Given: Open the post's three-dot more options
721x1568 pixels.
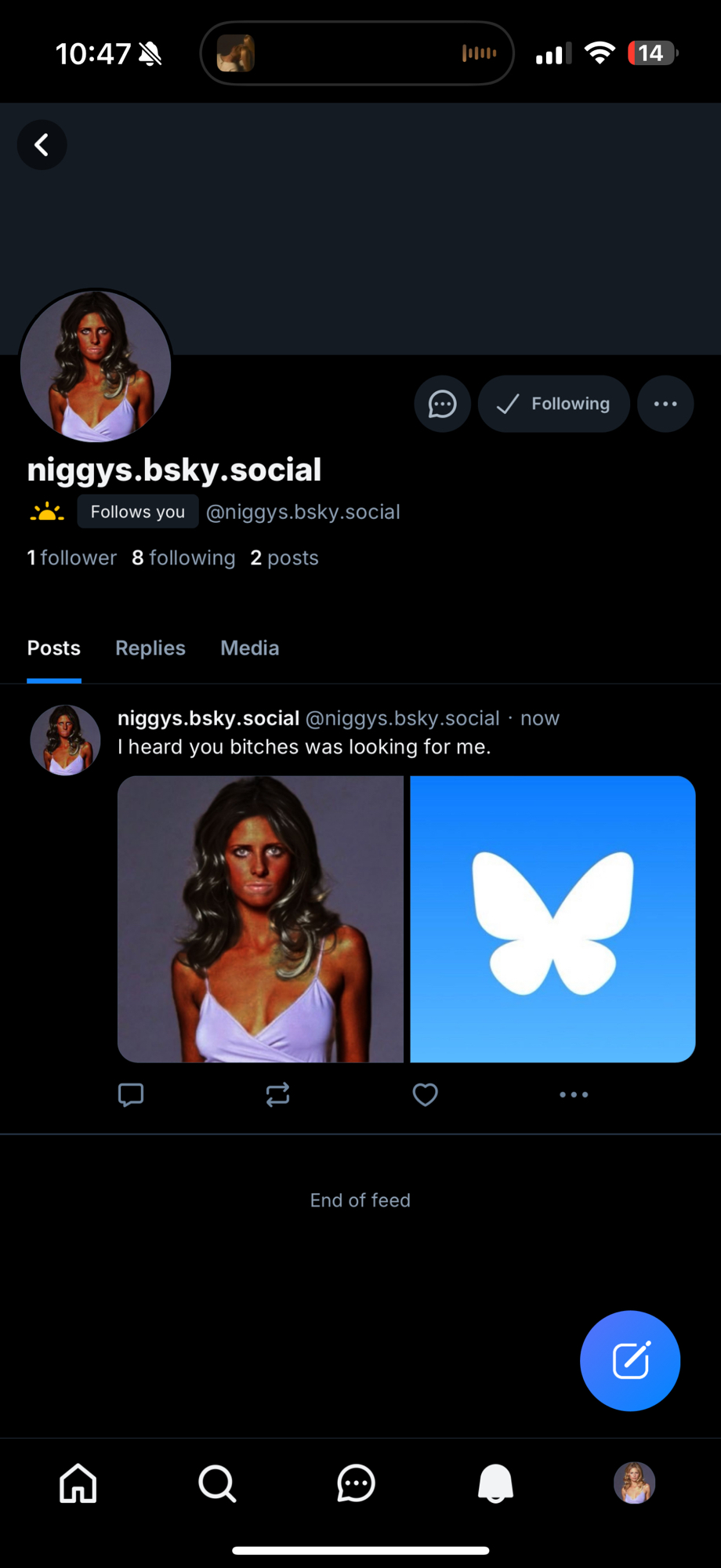Looking at the screenshot, I should pyautogui.click(x=574, y=1094).
